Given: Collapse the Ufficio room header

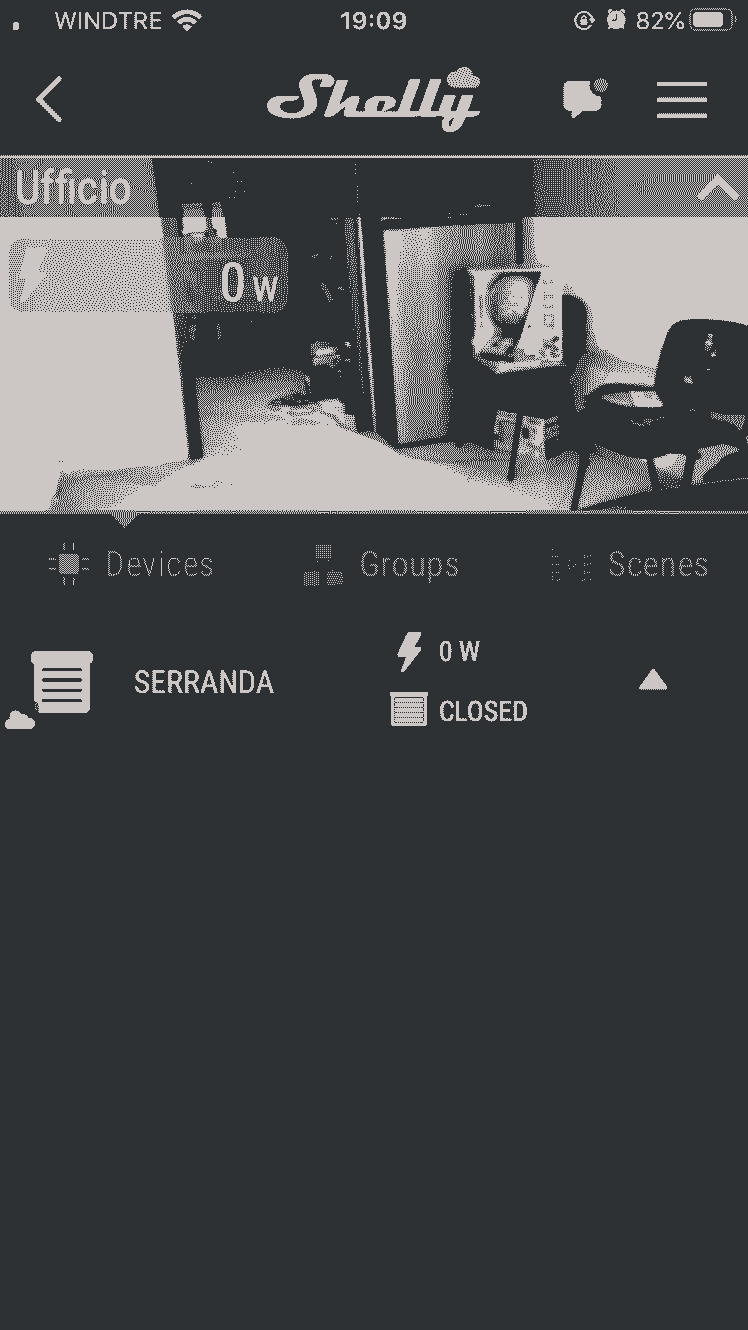Looking at the screenshot, I should [716, 188].
